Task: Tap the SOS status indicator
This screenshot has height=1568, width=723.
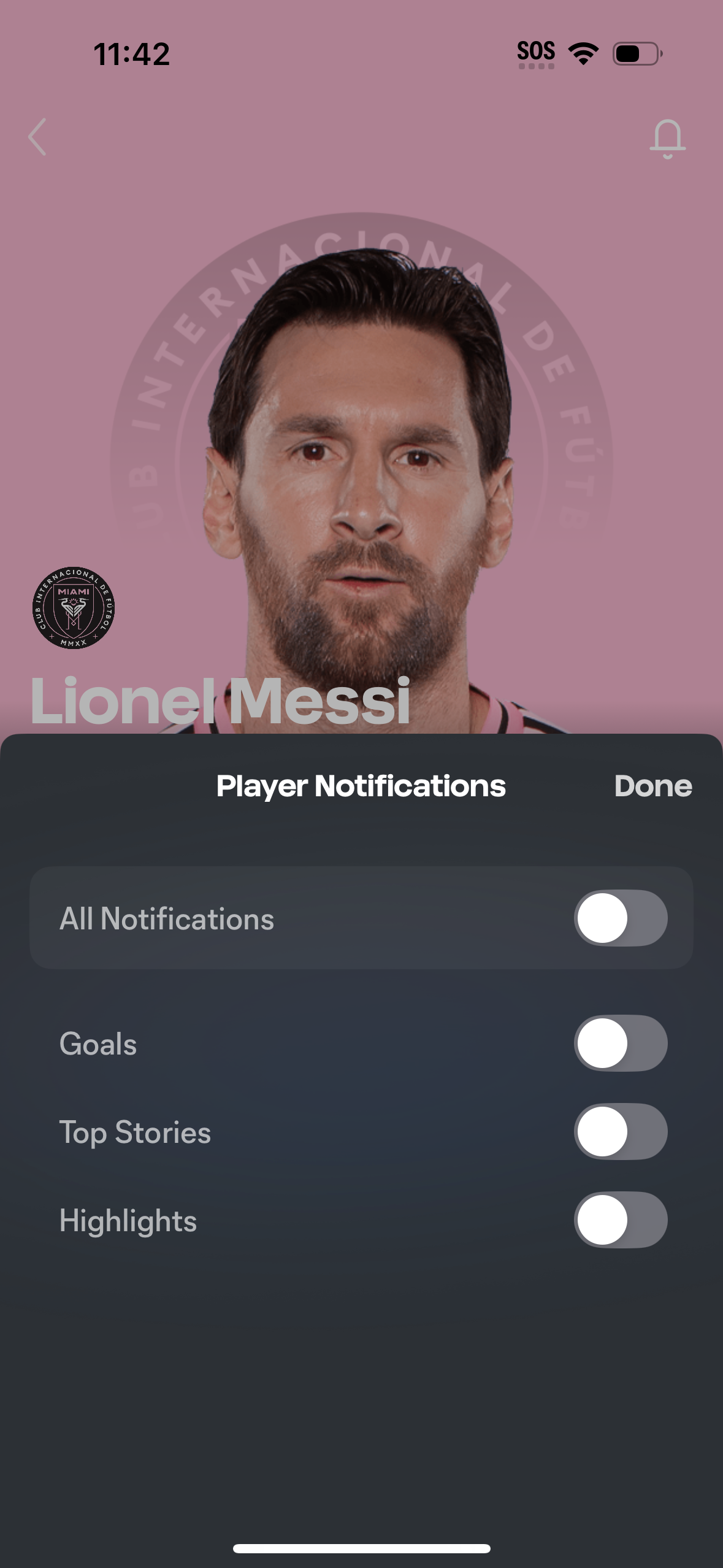Action: [536, 52]
